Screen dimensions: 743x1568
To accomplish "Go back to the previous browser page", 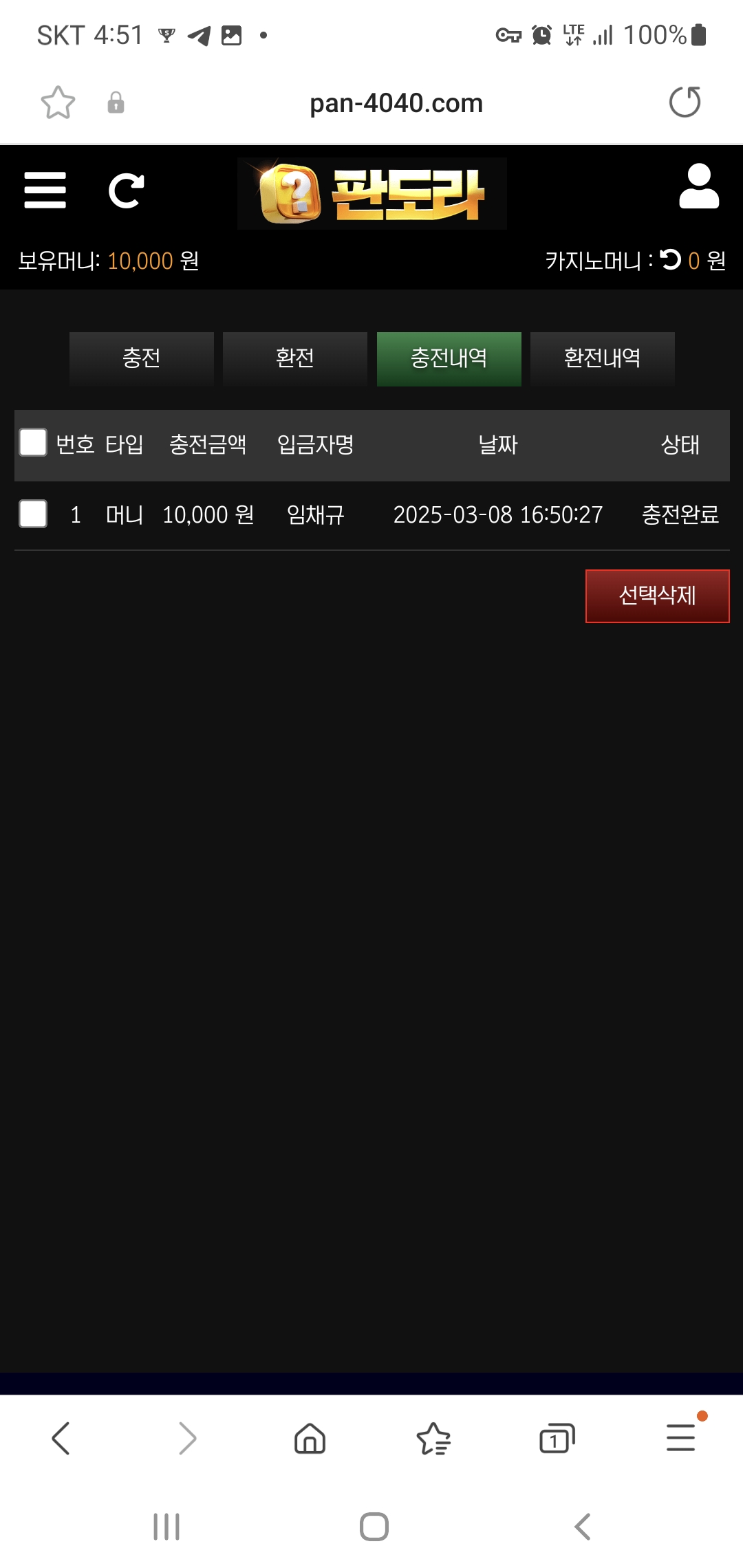I will 61,1438.
